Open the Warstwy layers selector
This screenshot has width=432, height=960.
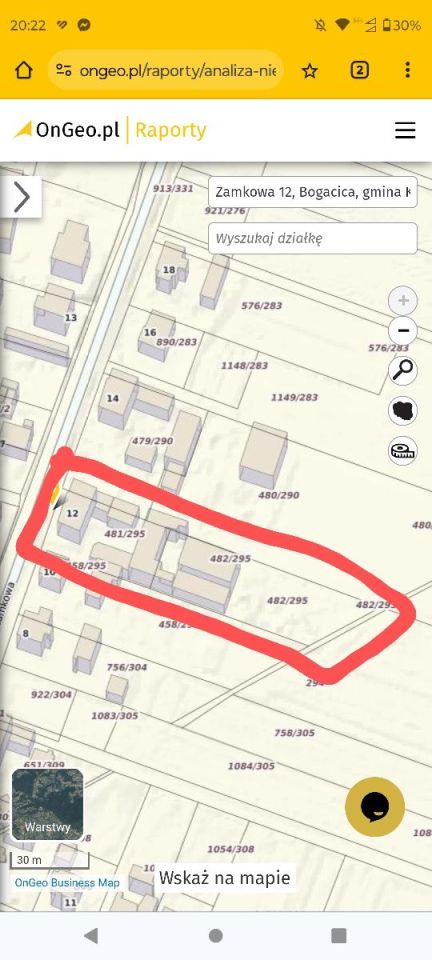[48, 804]
